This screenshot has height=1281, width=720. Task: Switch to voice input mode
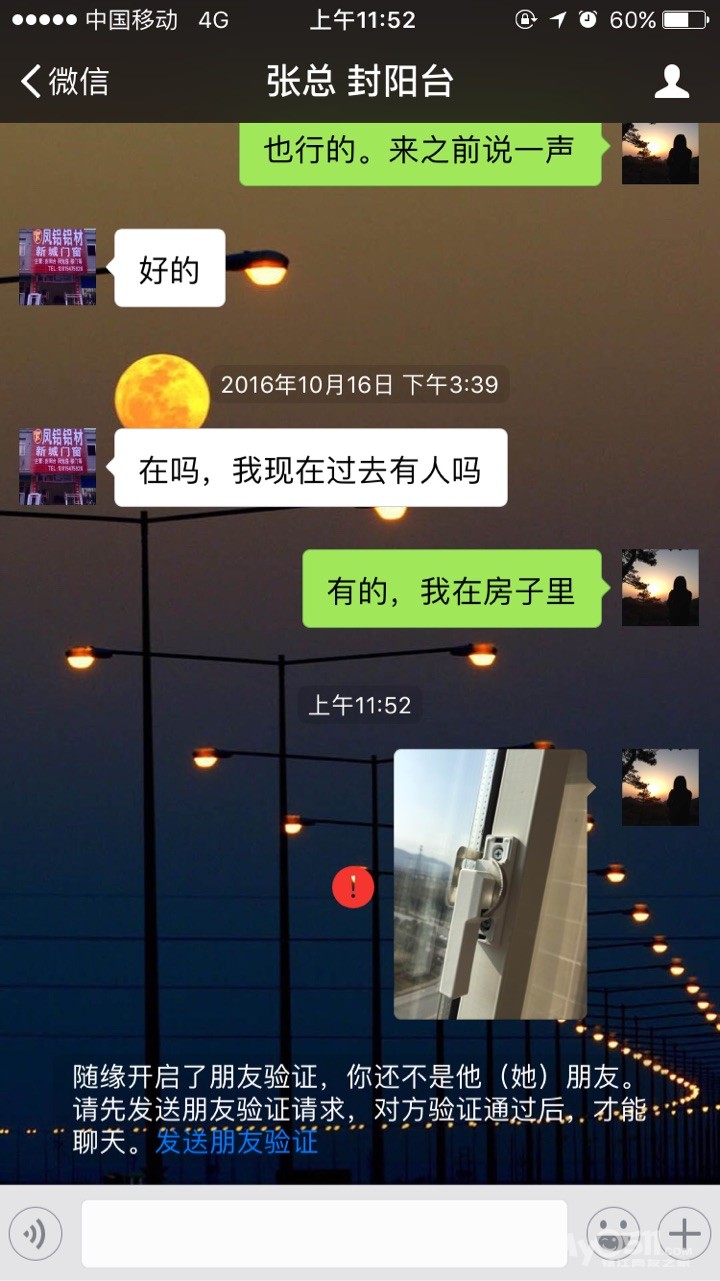point(36,1234)
